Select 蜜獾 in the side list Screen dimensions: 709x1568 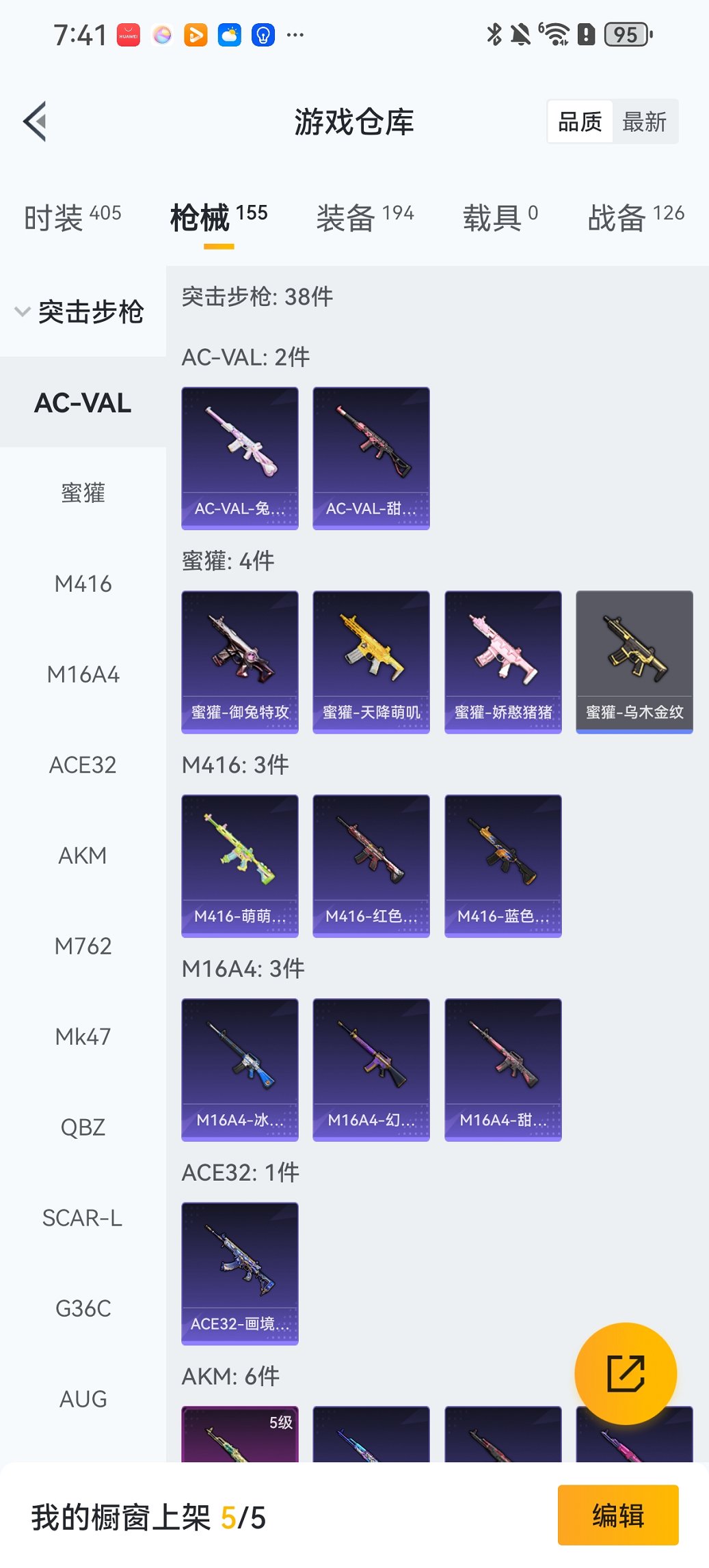83,493
